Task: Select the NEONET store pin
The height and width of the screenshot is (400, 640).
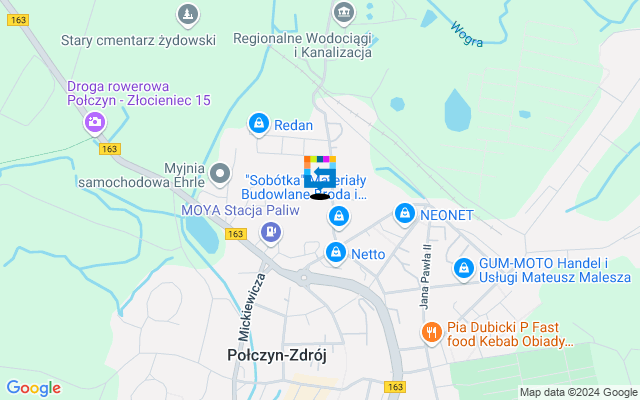Action: coord(405,213)
